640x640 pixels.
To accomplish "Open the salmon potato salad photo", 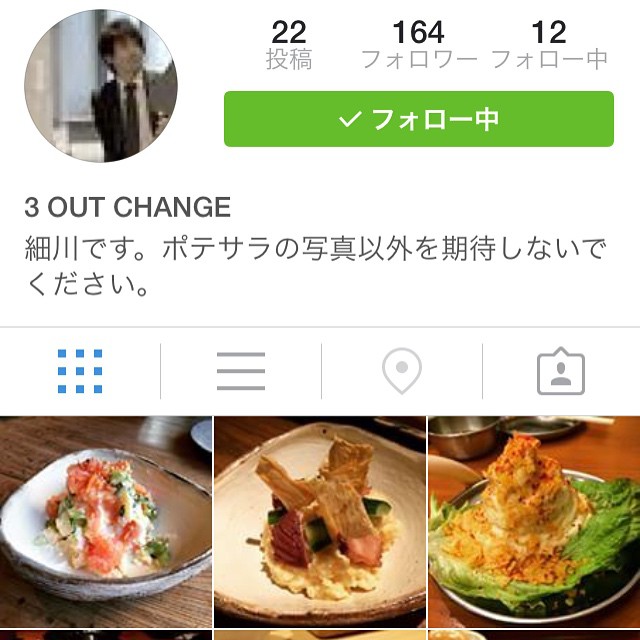I will [105, 520].
